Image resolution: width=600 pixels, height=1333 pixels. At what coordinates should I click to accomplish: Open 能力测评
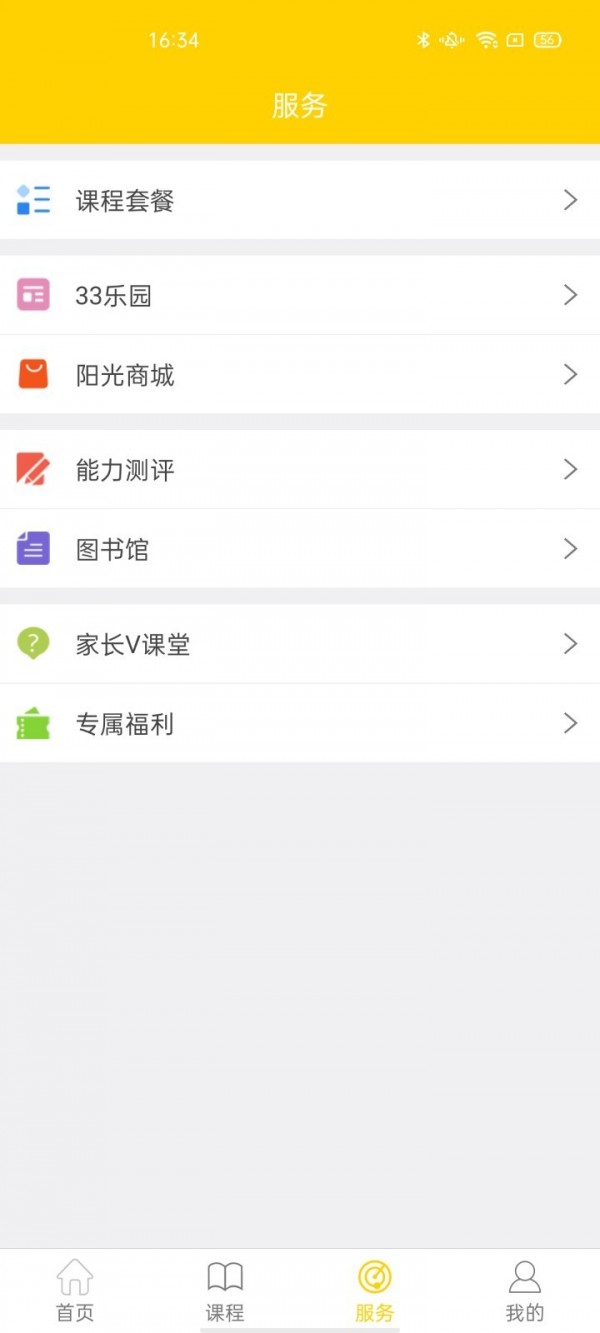299,469
